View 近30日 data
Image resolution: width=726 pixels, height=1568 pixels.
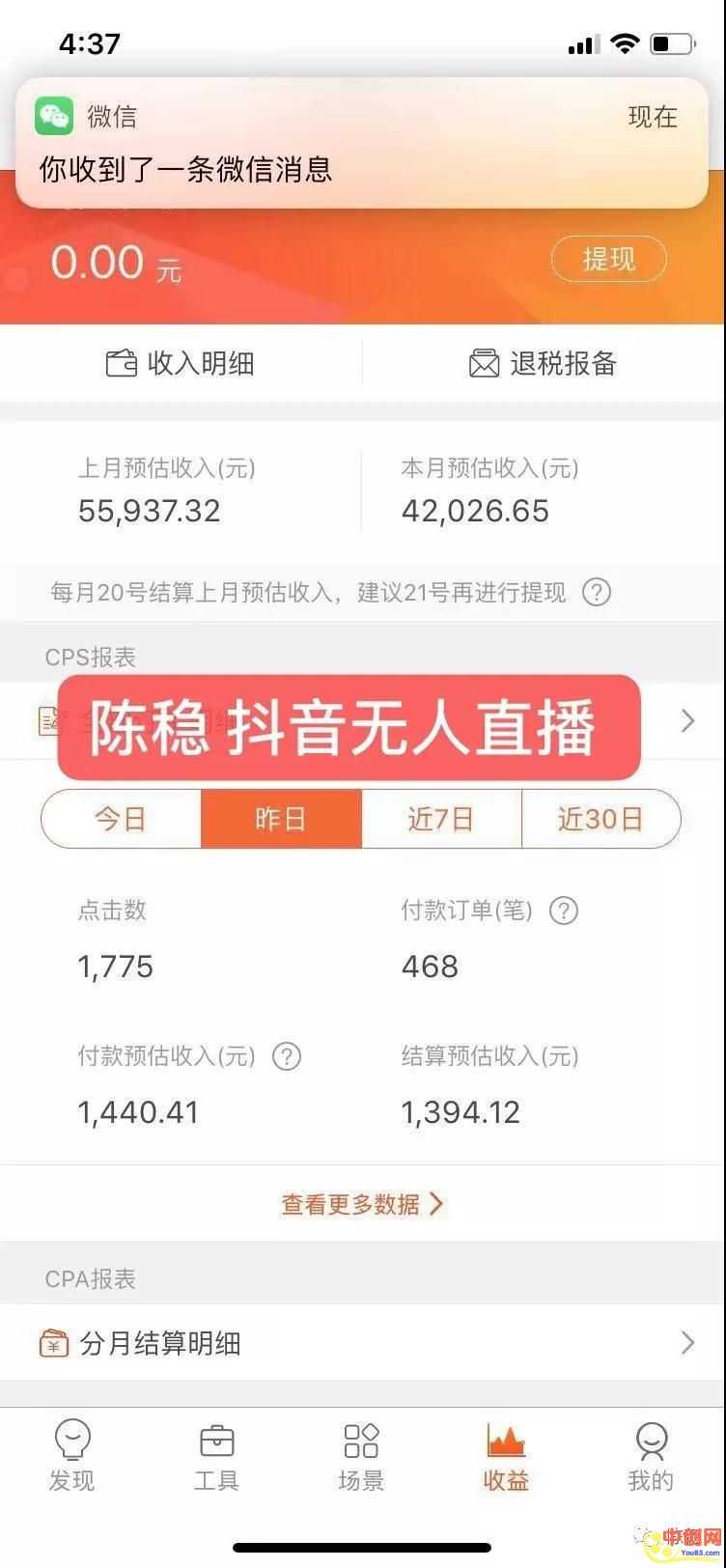(x=600, y=819)
